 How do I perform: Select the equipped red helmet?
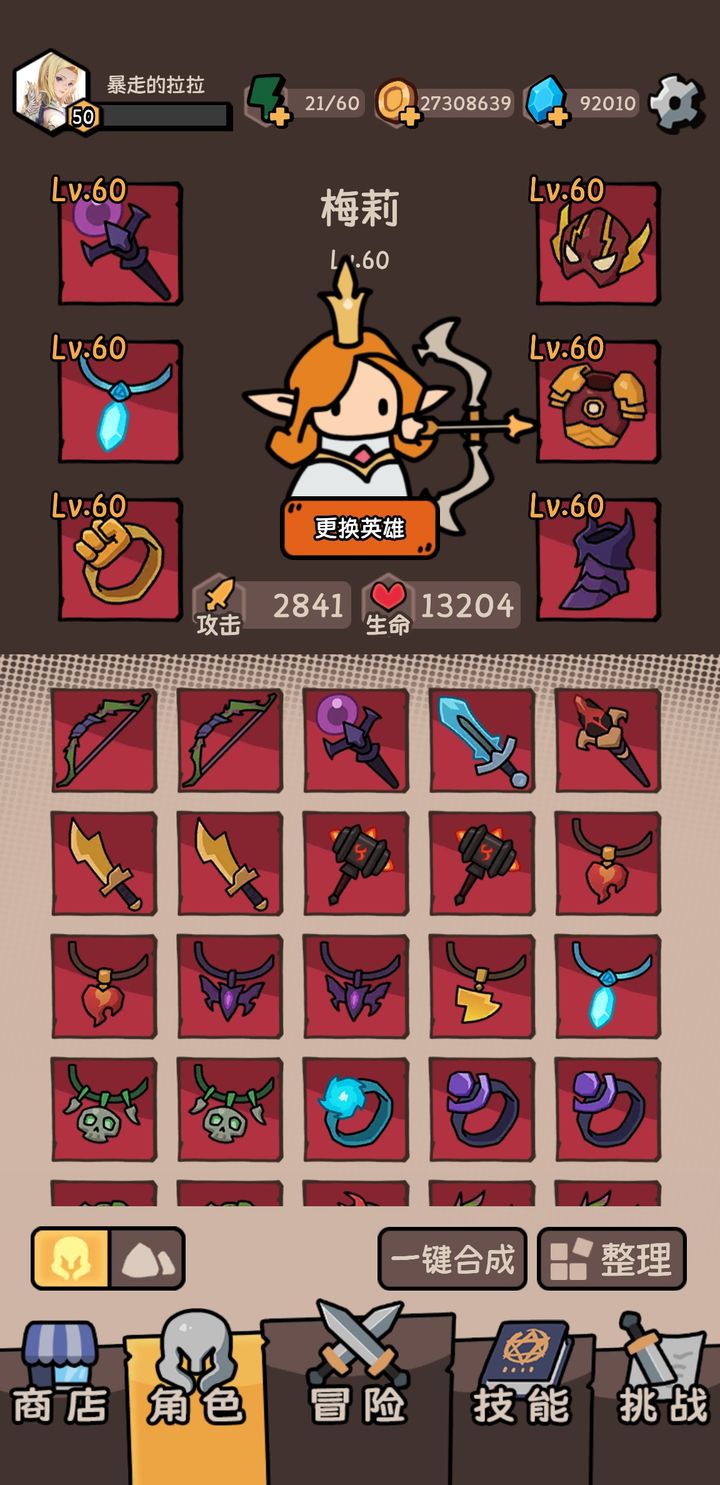[598, 245]
